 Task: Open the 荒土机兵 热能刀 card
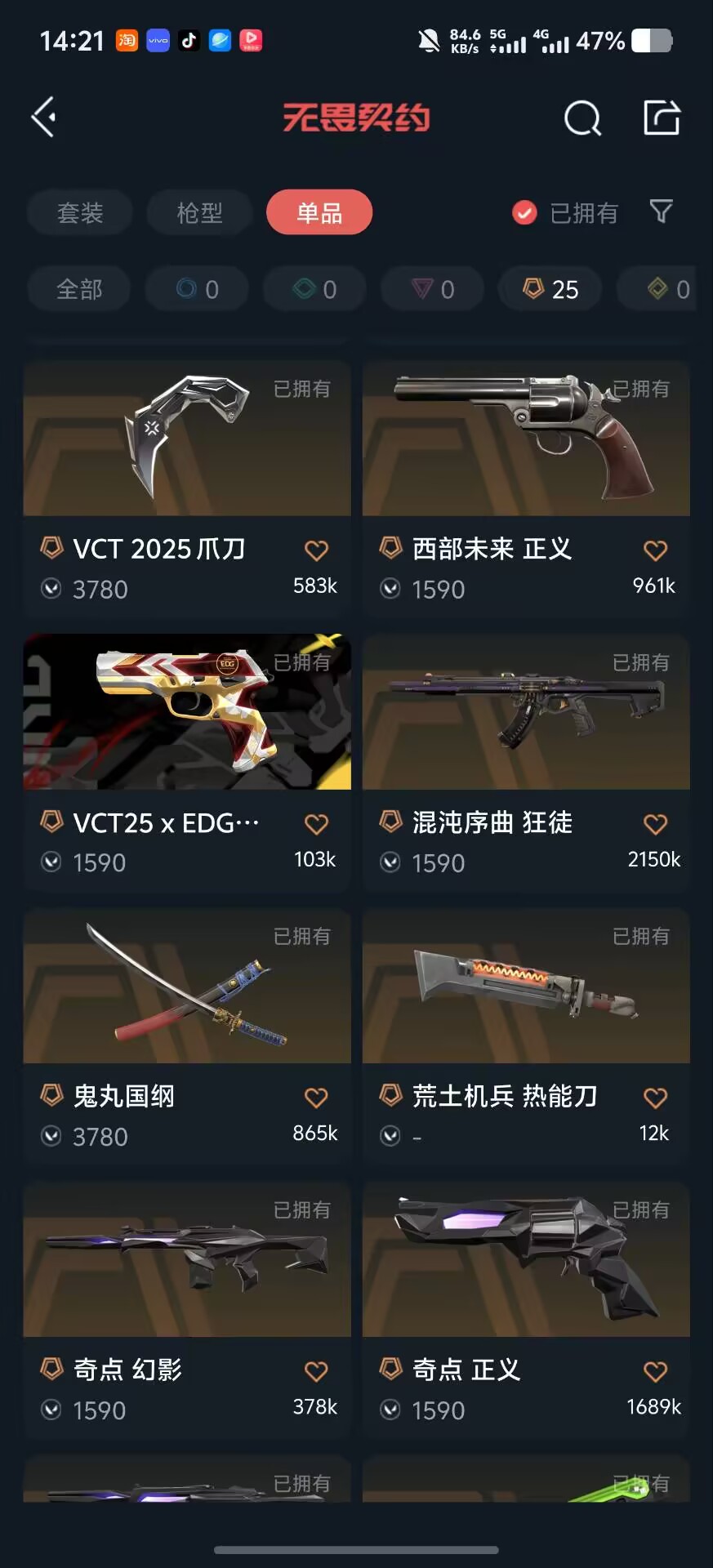tap(526, 987)
